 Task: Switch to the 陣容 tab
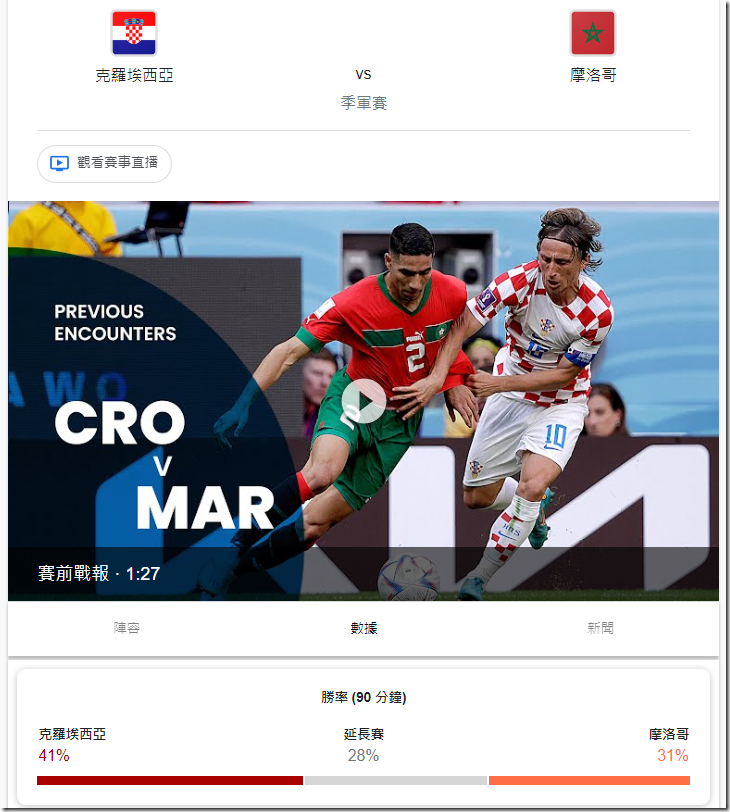click(127, 628)
